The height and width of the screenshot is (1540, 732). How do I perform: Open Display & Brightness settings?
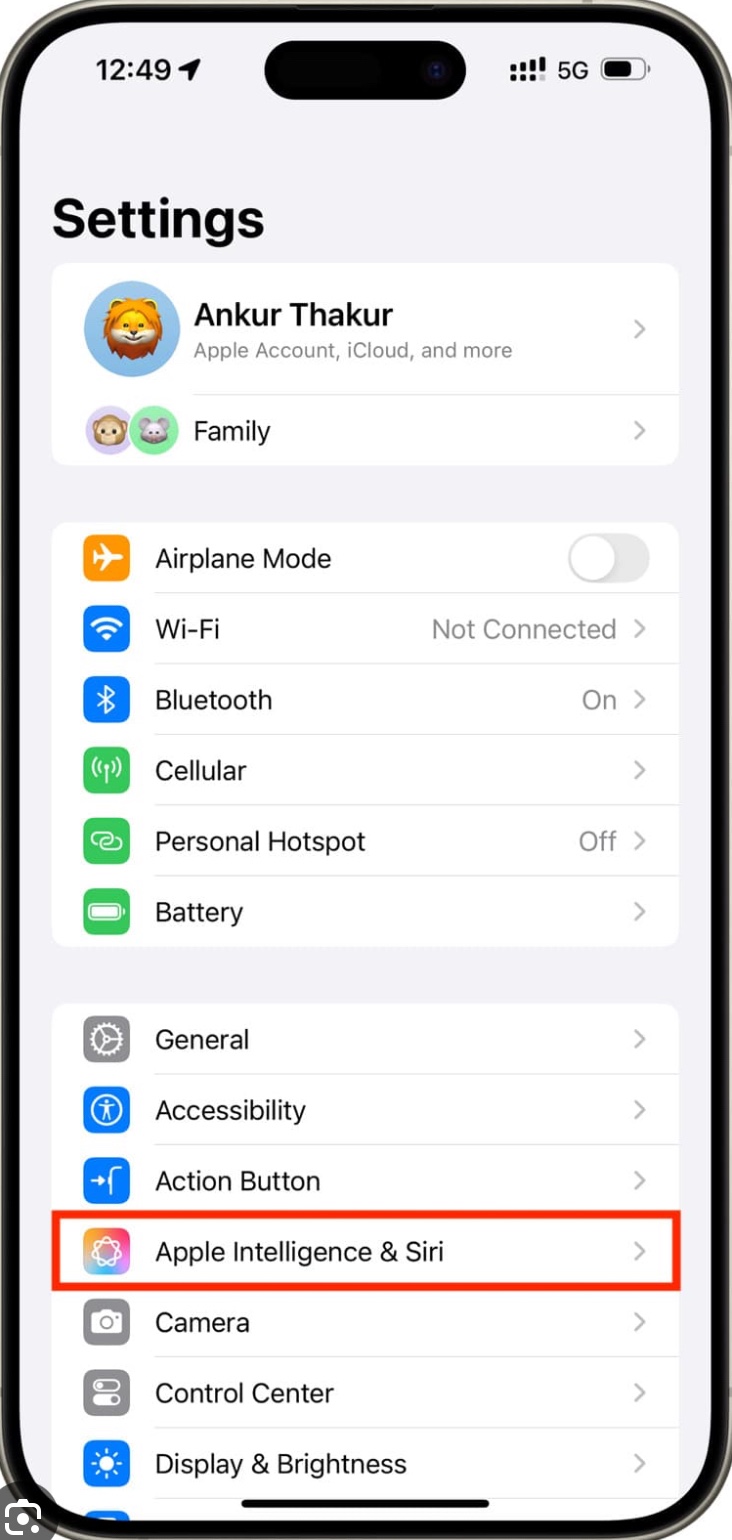click(365, 1464)
